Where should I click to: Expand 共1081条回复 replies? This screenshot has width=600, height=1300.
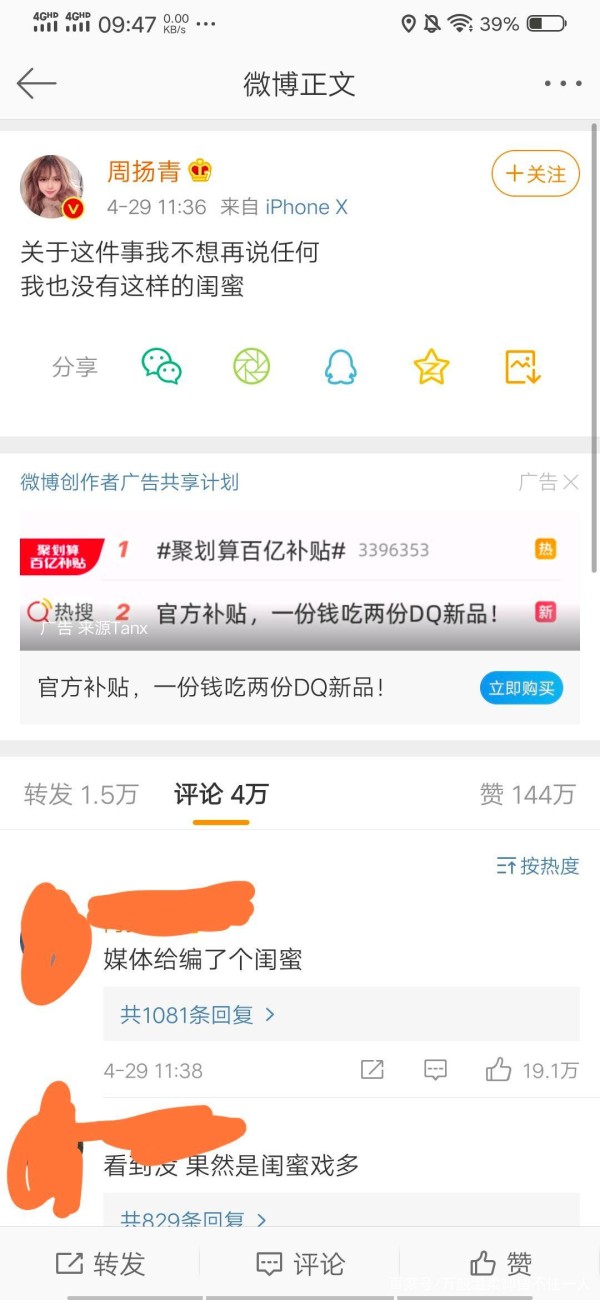point(198,1015)
